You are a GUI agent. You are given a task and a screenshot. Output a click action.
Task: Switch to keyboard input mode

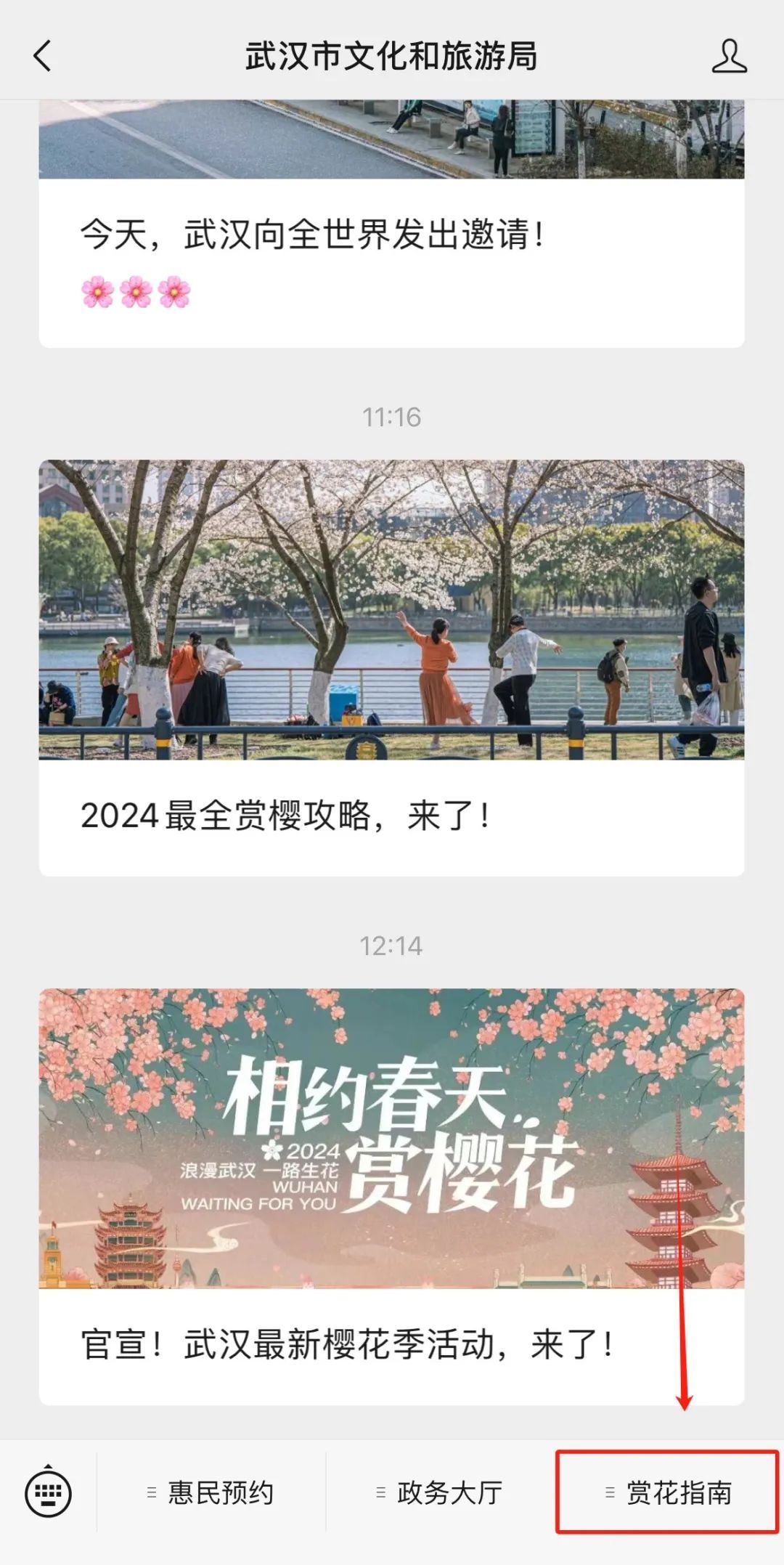[48, 1493]
